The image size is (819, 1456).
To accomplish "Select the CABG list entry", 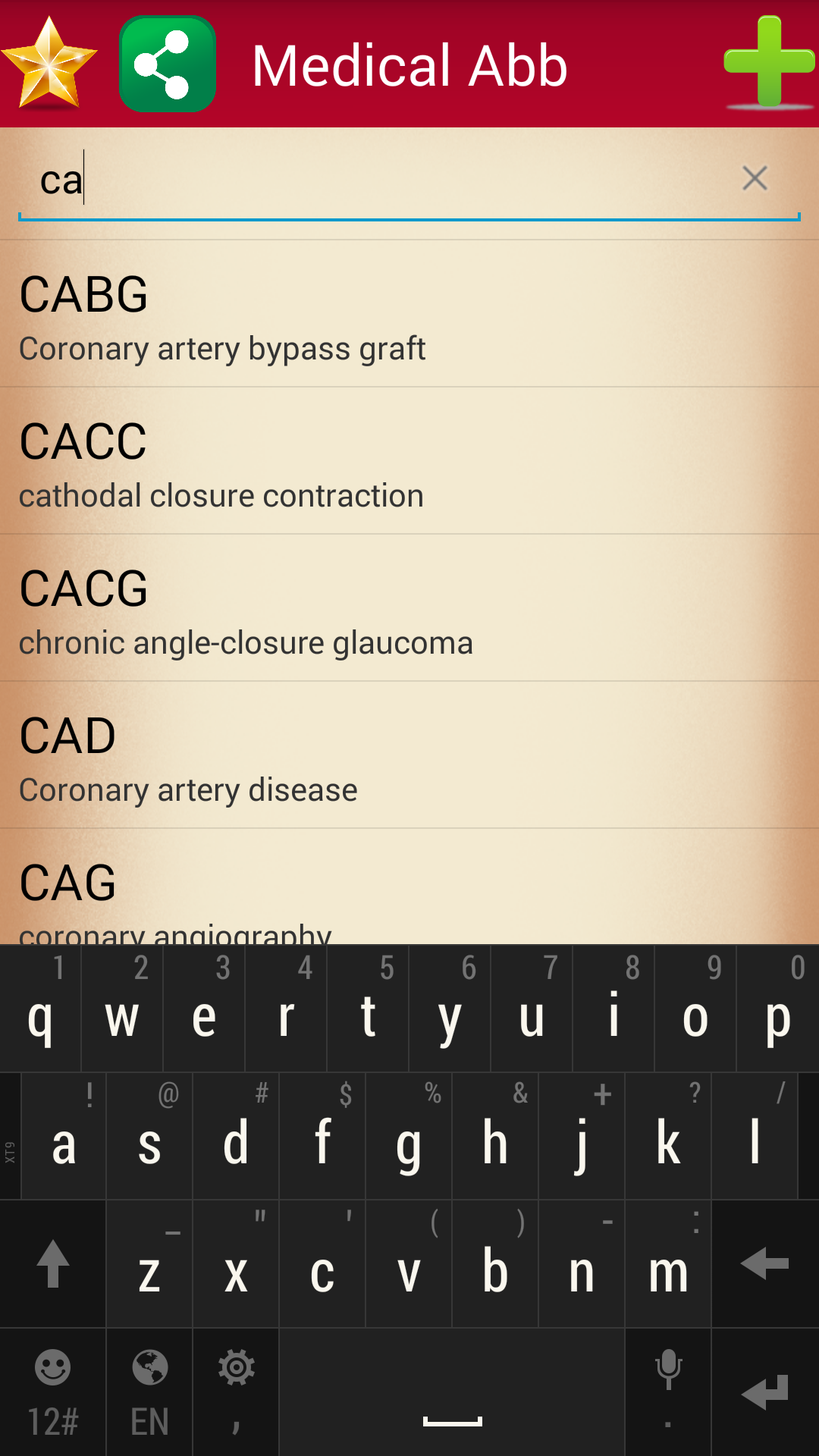I will pyautogui.click(x=409, y=315).
